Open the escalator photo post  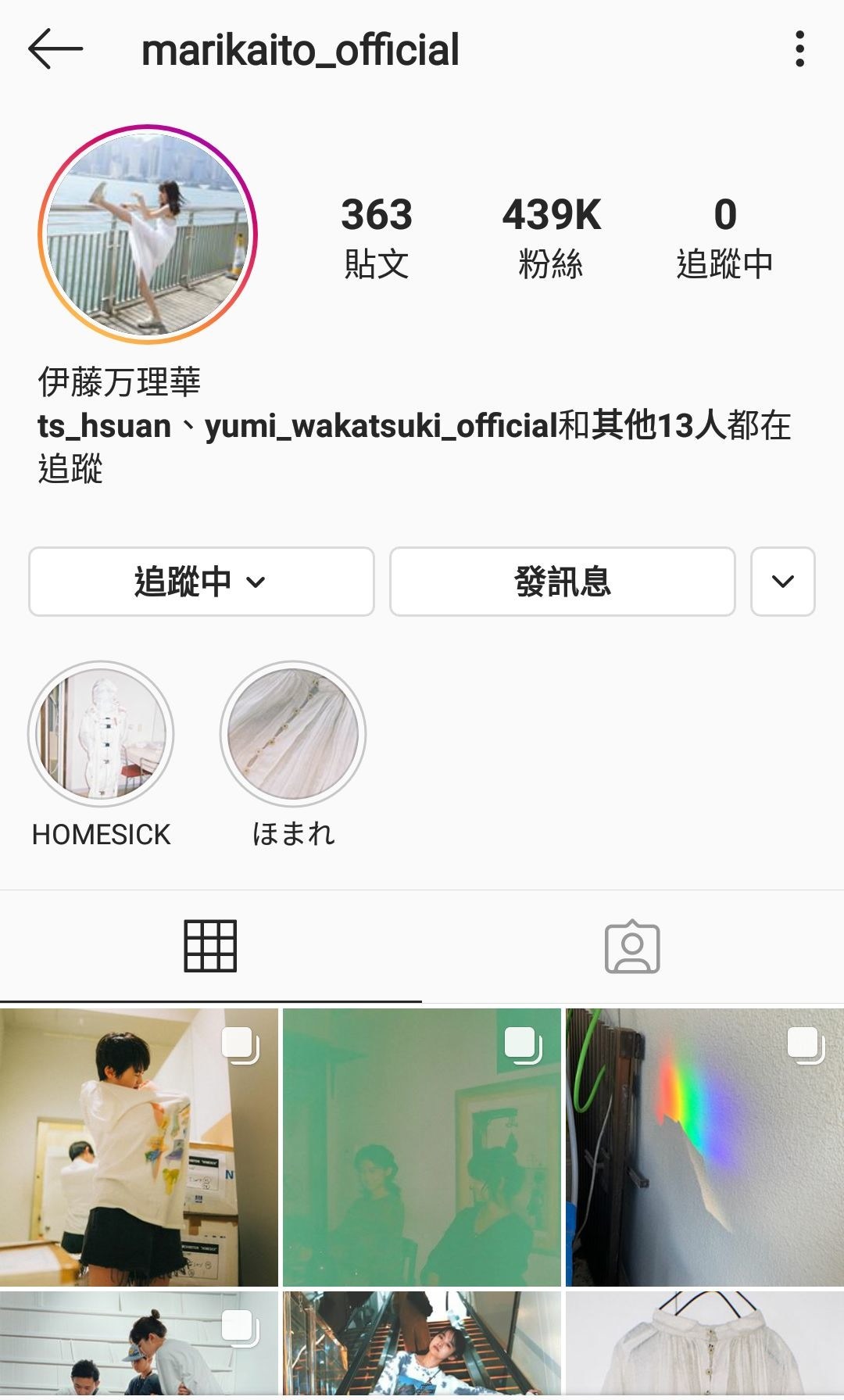(x=421, y=1345)
